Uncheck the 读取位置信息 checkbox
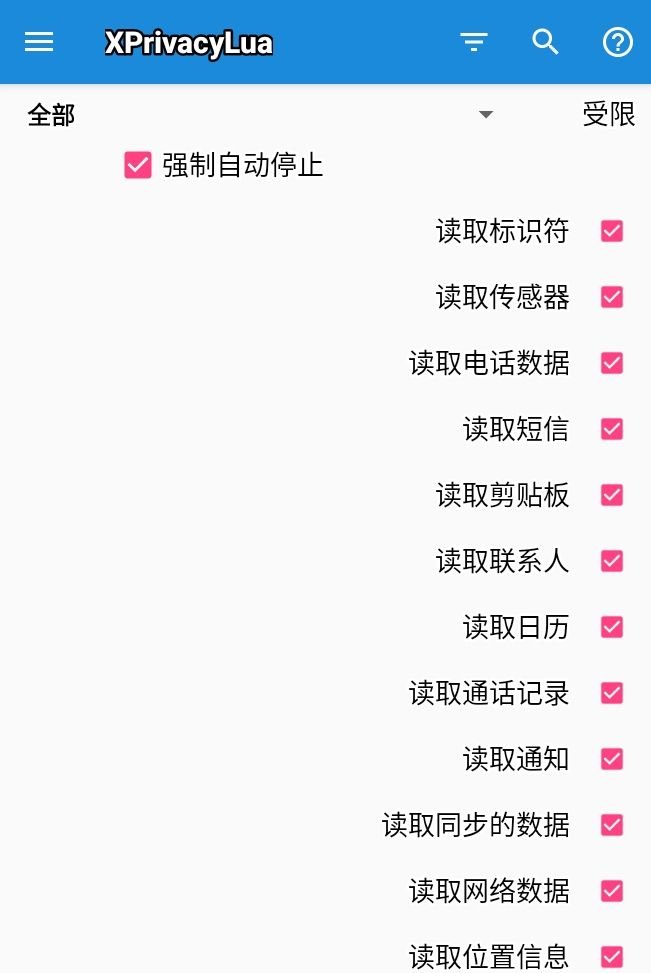This screenshot has height=973, width=651. click(612, 956)
